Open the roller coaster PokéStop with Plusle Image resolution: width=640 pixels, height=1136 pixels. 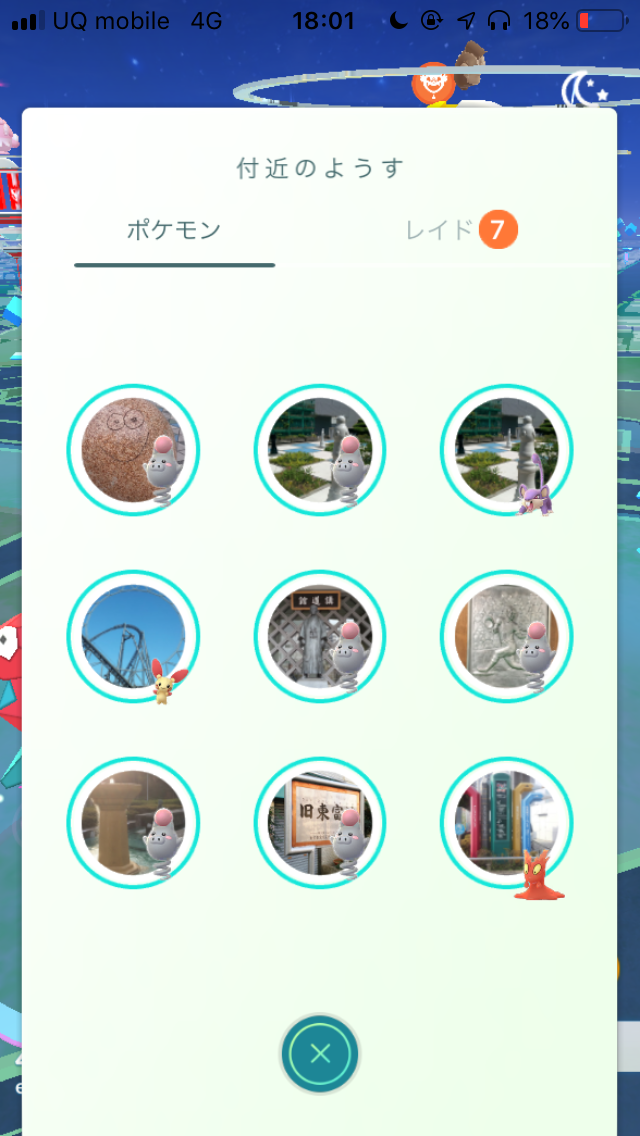[x=133, y=636]
